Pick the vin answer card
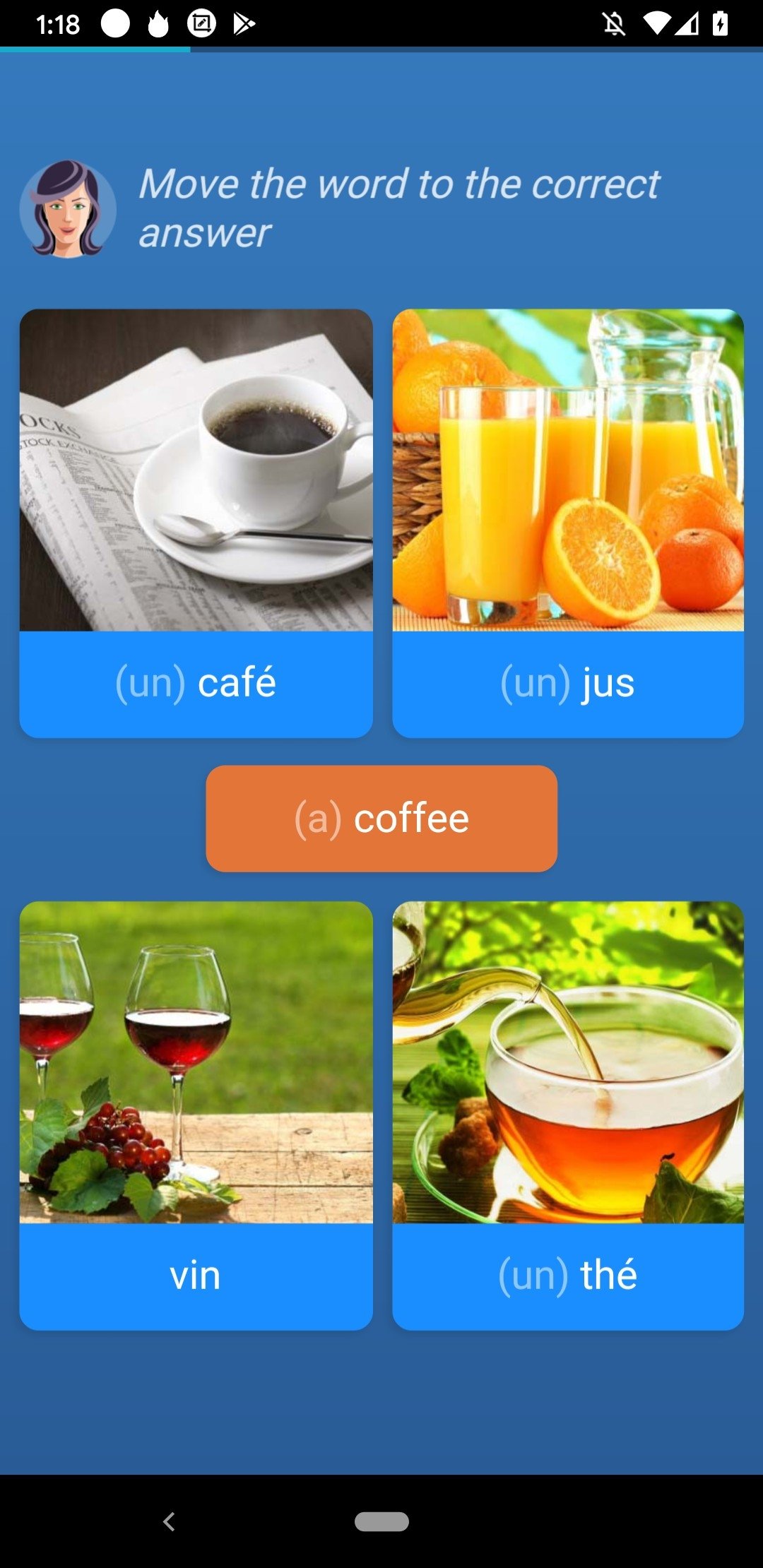Image resolution: width=763 pixels, height=1568 pixels. click(x=196, y=1115)
